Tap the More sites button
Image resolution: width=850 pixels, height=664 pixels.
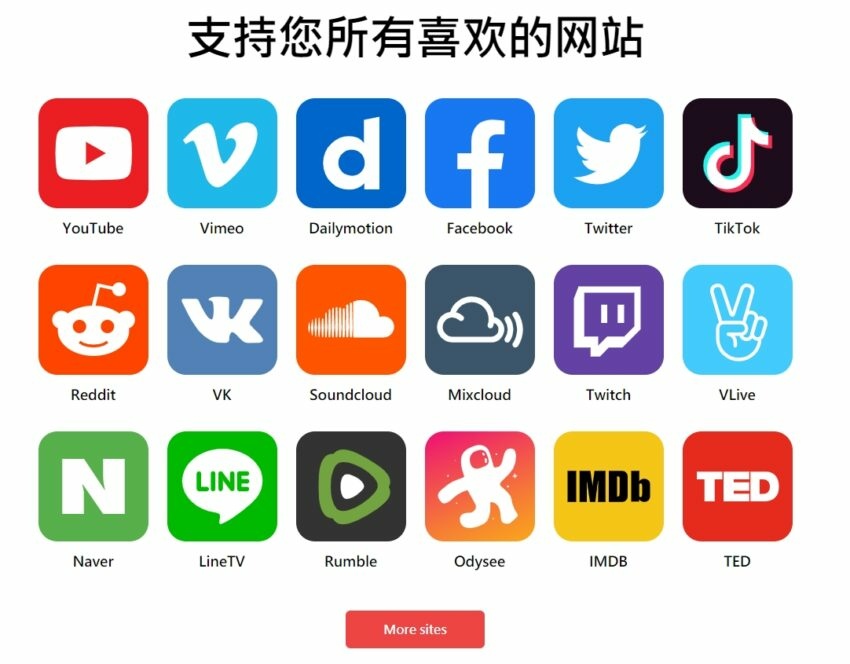[415, 629]
